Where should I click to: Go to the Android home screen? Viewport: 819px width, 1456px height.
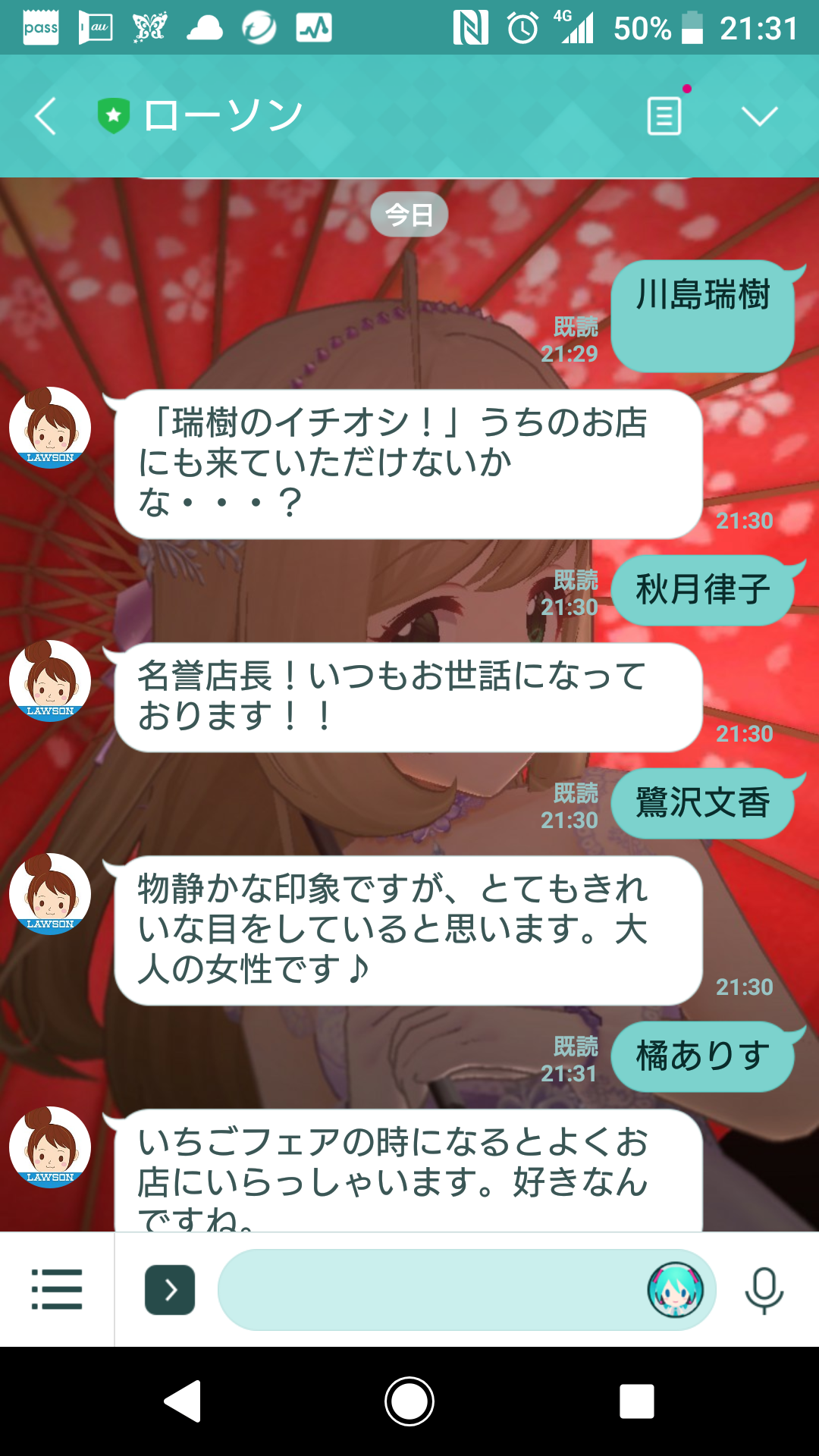tap(409, 1401)
